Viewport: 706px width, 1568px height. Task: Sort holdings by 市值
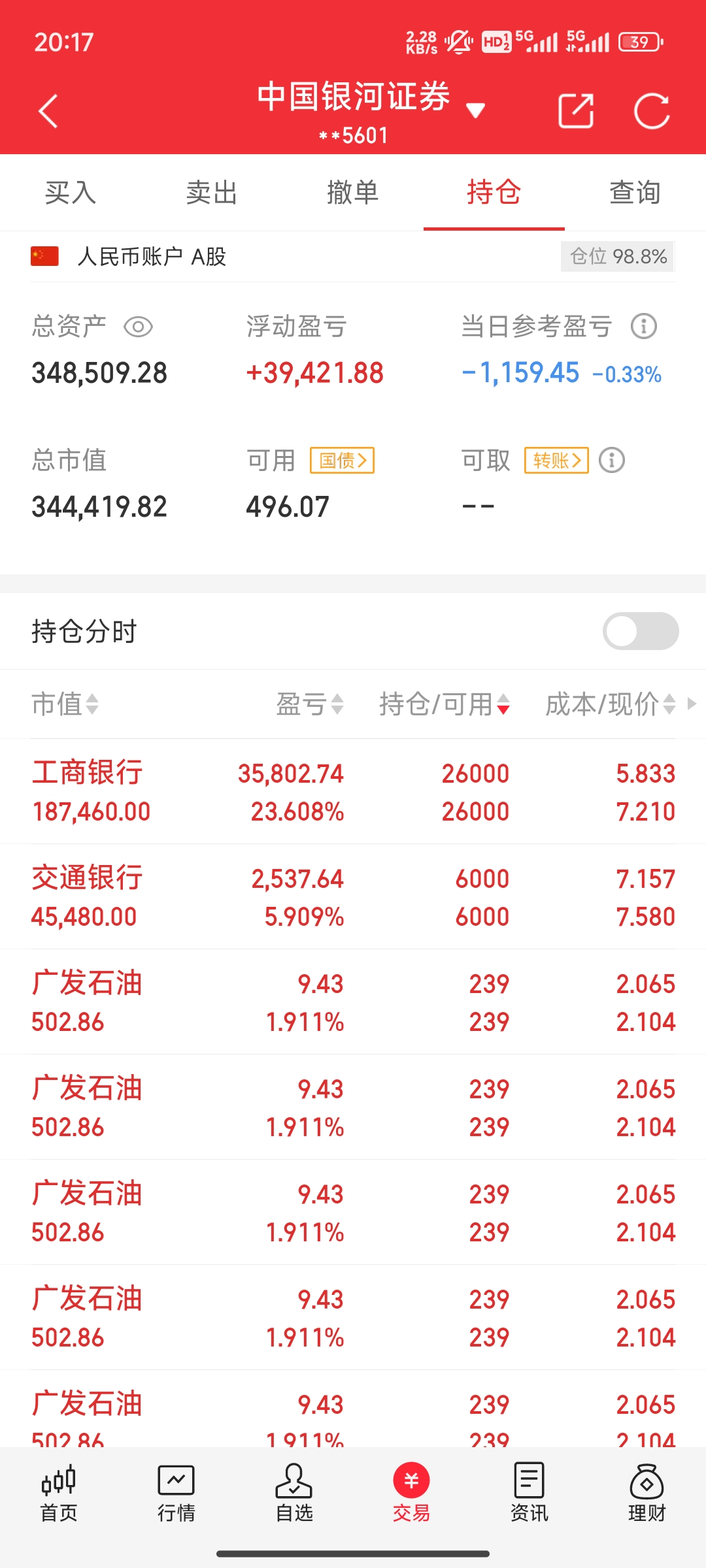click(x=65, y=704)
